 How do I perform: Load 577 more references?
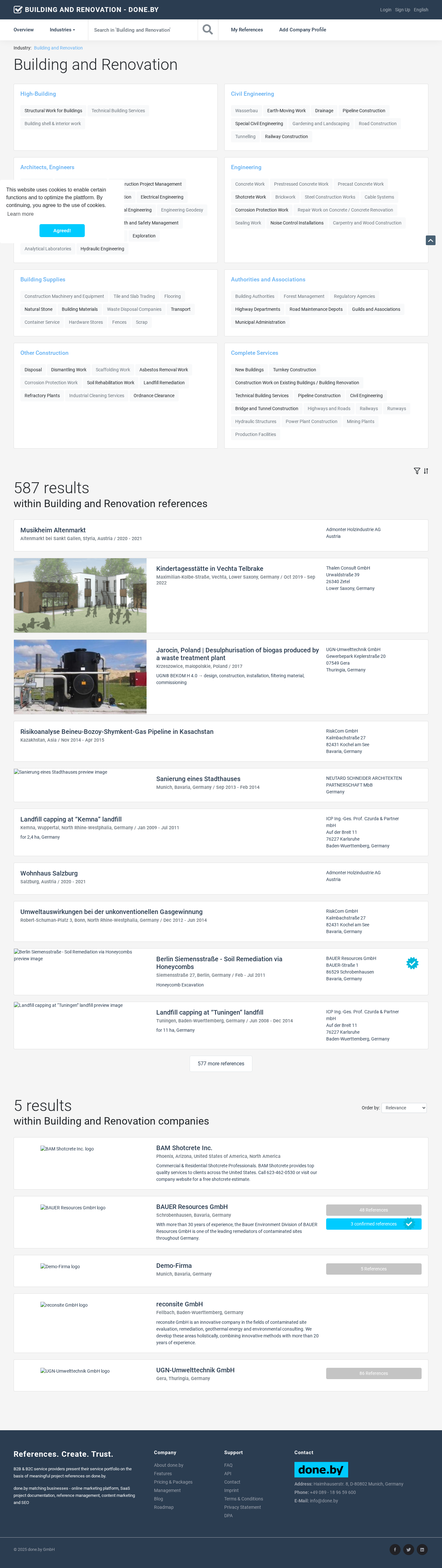[220, 1063]
